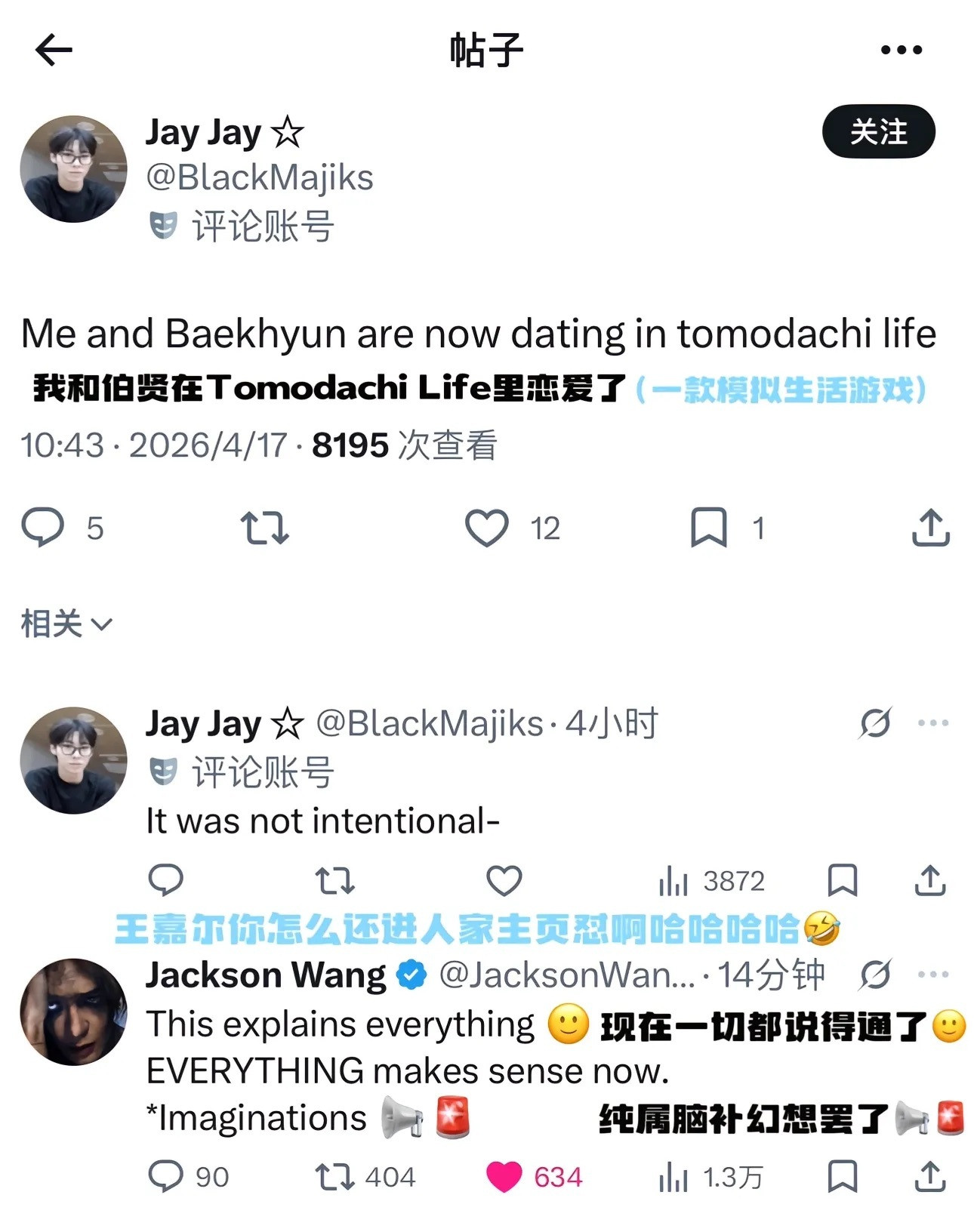Retweet Jackson Wang's reply
The height and width of the screenshot is (1232, 974).
tap(333, 1175)
